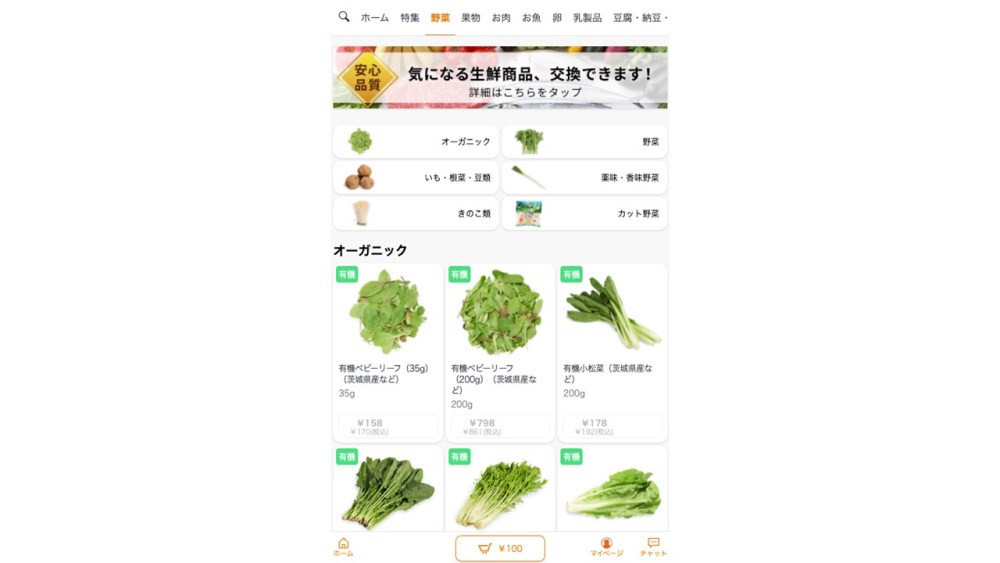Open the cart button showing ¥100
Image resolution: width=1000 pixels, height=563 pixels.
(500, 548)
